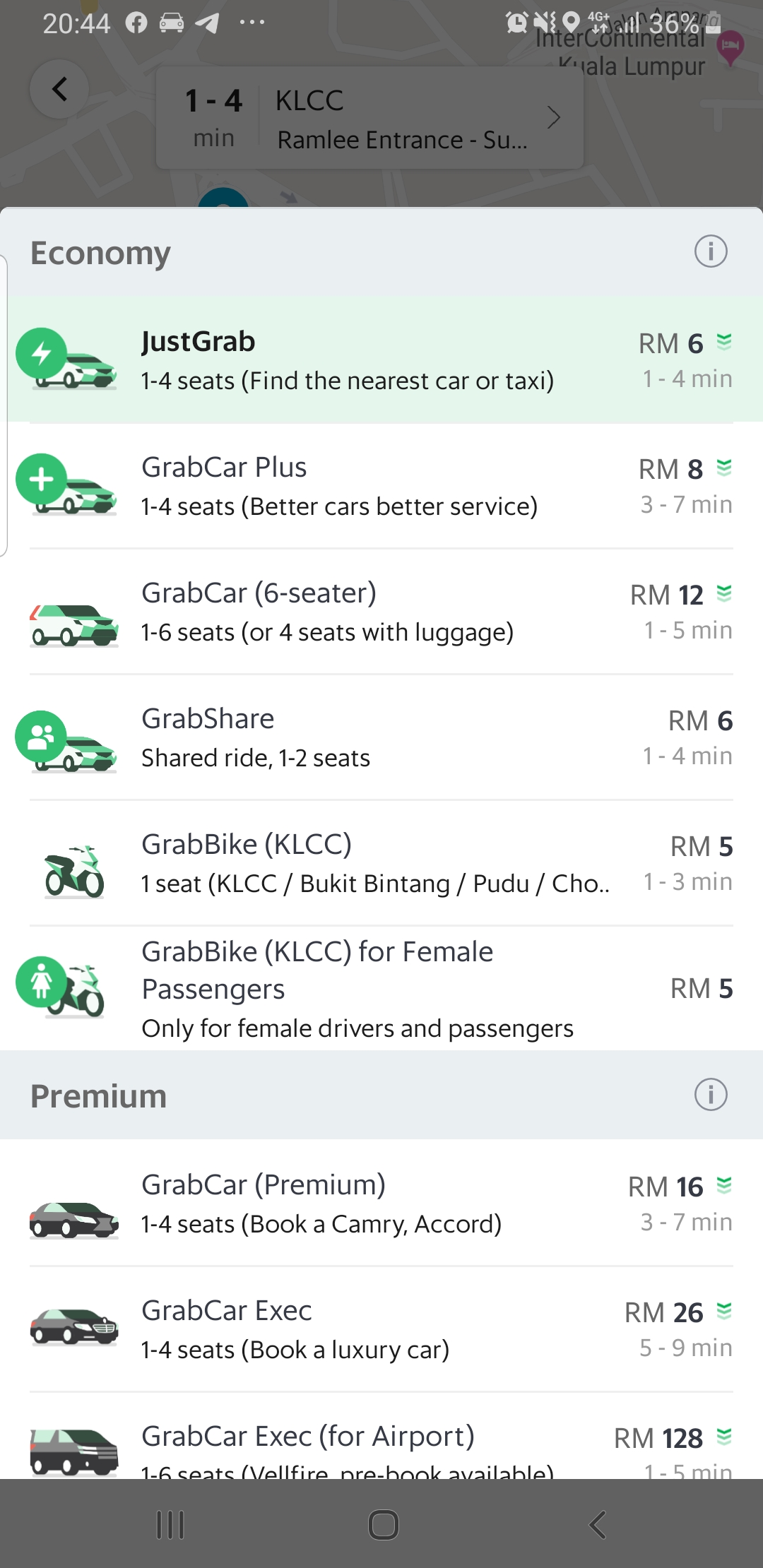Open the Economy info icon
Viewport: 763px width, 1568px height.
click(711, 251)
